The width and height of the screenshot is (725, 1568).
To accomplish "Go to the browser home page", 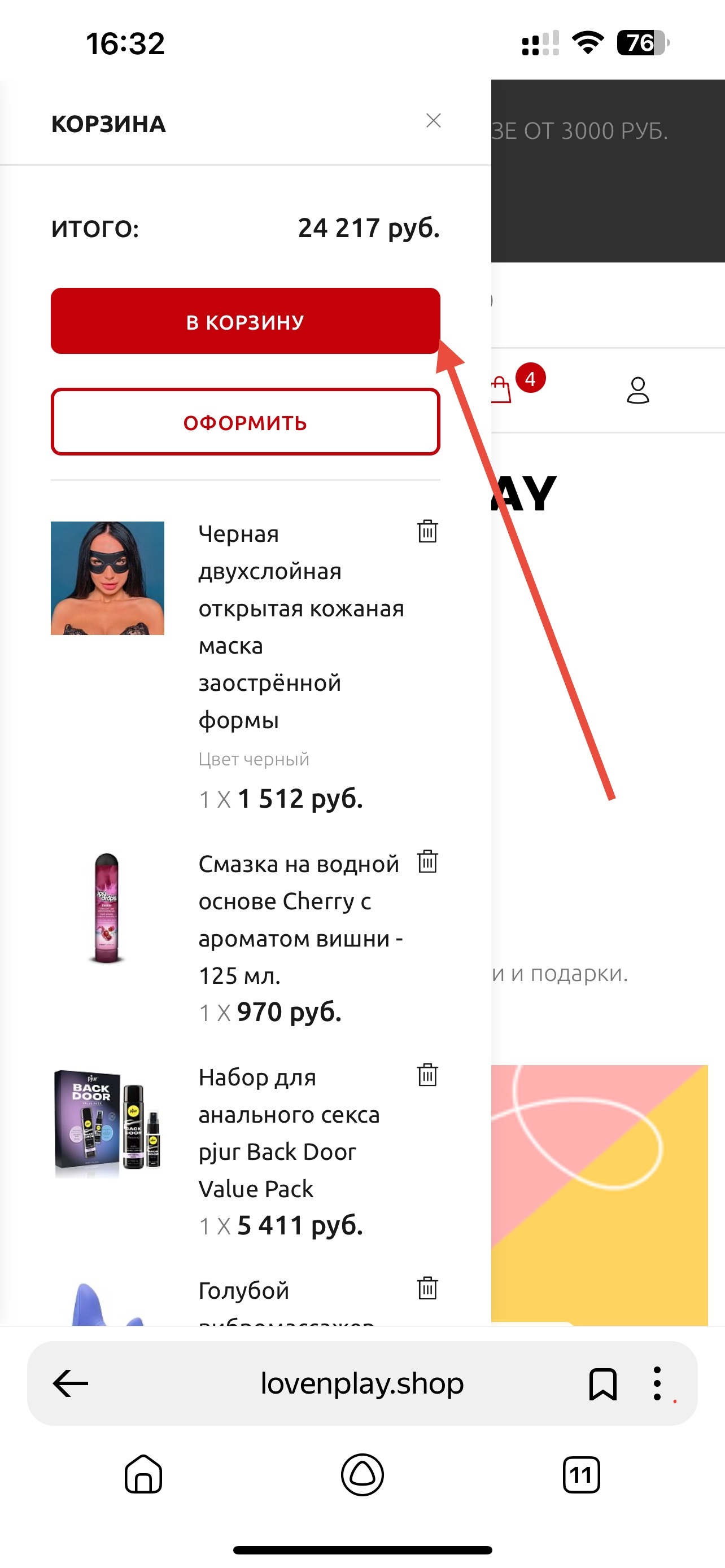I will (143, 1474).
